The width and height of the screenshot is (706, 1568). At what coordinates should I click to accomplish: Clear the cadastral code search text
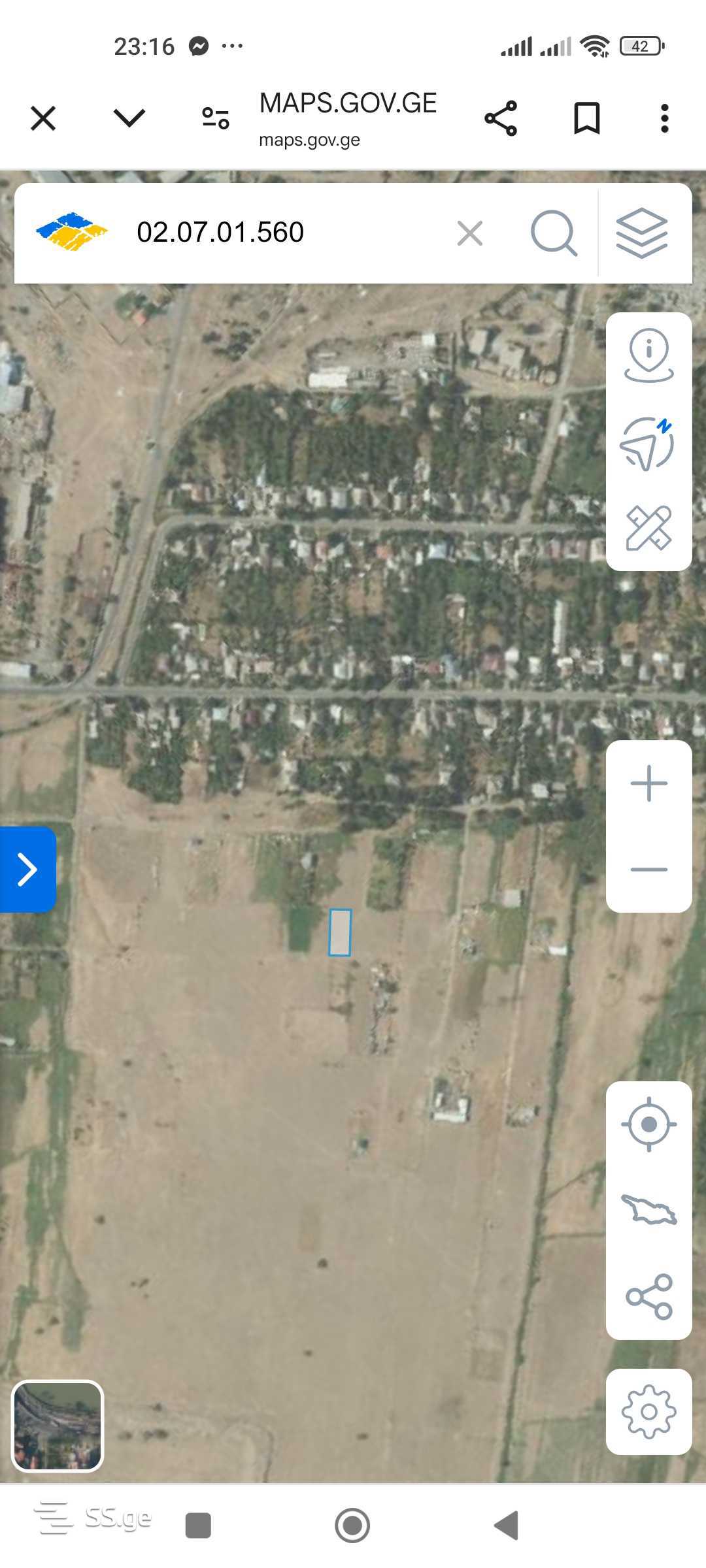click(470, 233)
